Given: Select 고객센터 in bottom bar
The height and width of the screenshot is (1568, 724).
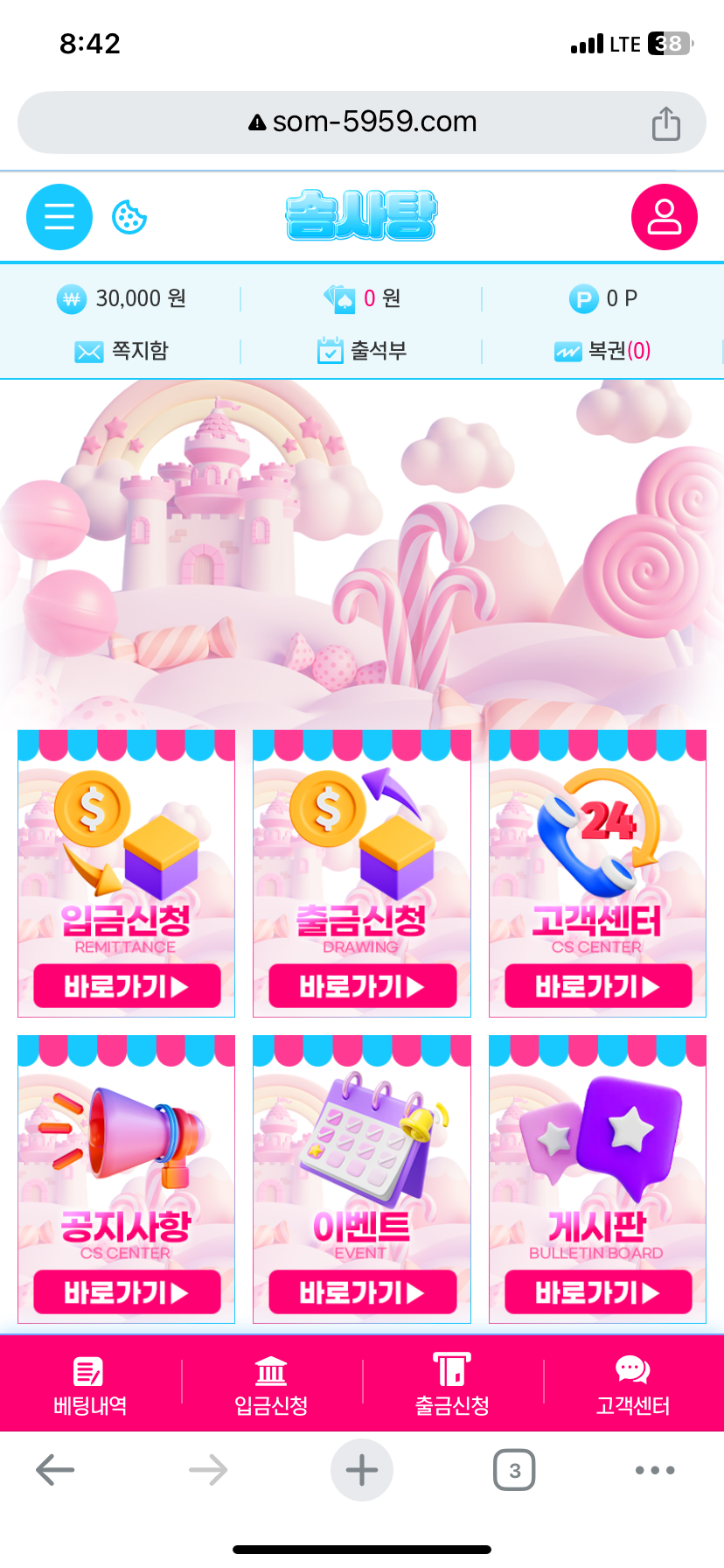Looking at the screenshot, I should pos(633,1384).
